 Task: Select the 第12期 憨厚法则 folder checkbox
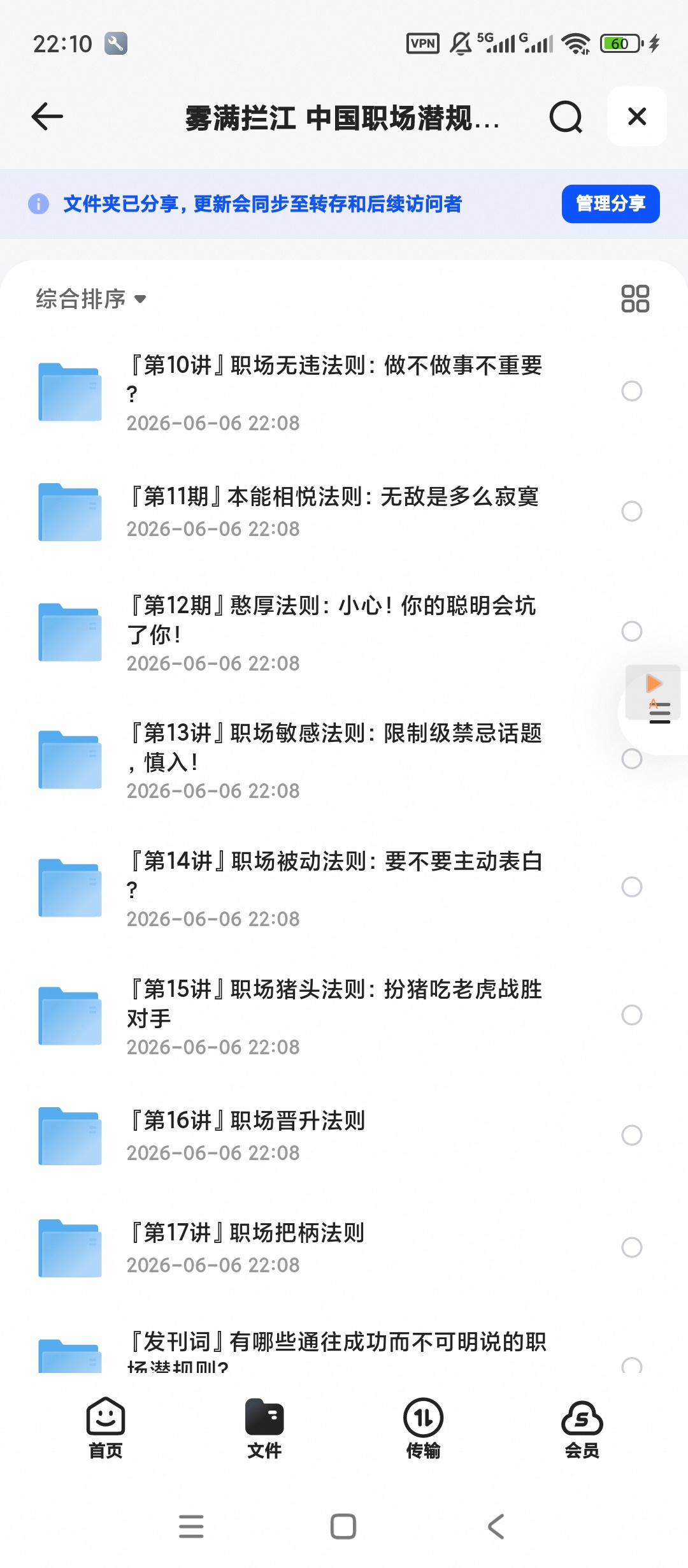(631, 632)
